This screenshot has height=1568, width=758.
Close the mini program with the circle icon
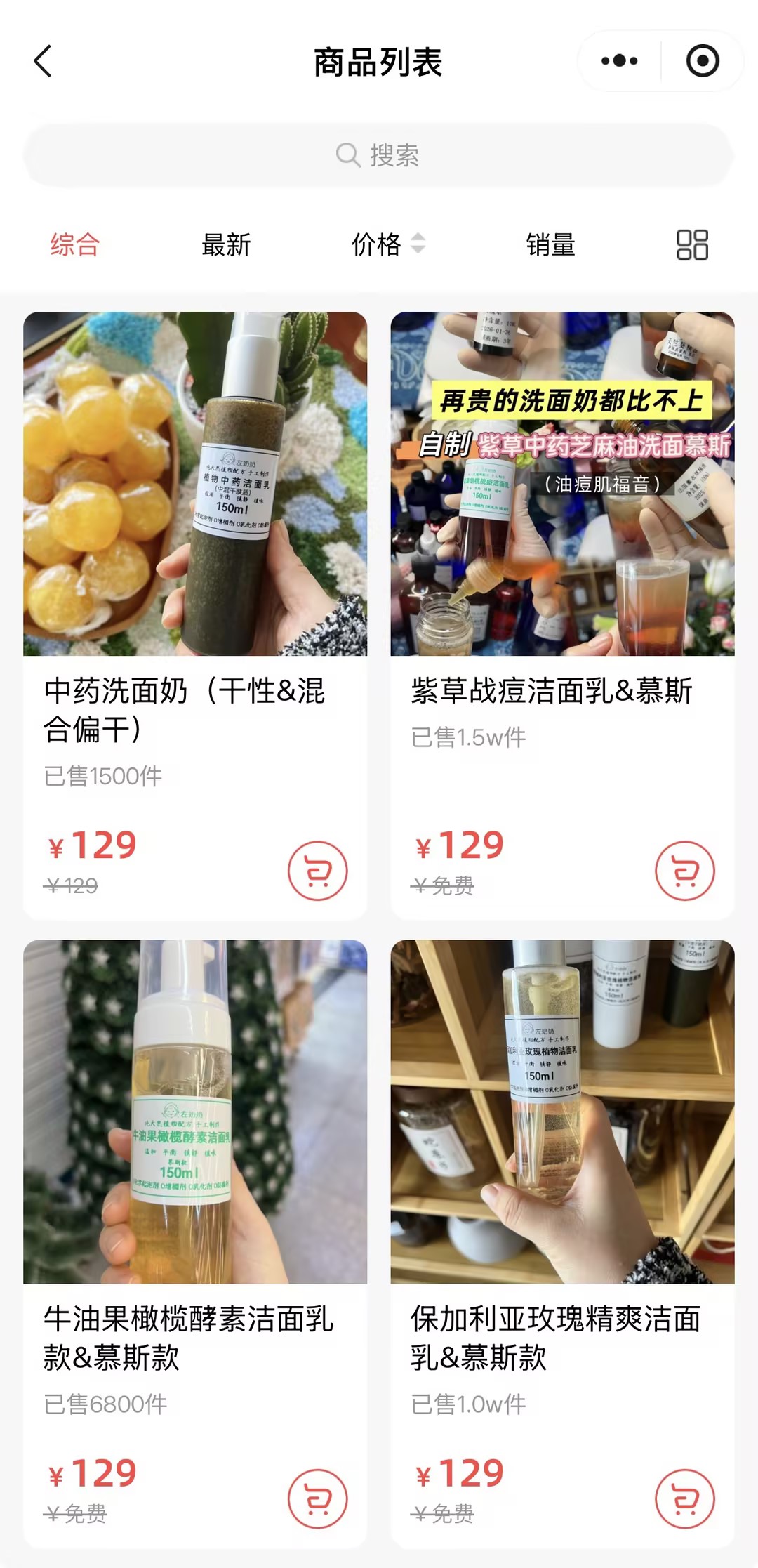pos(703,61)
